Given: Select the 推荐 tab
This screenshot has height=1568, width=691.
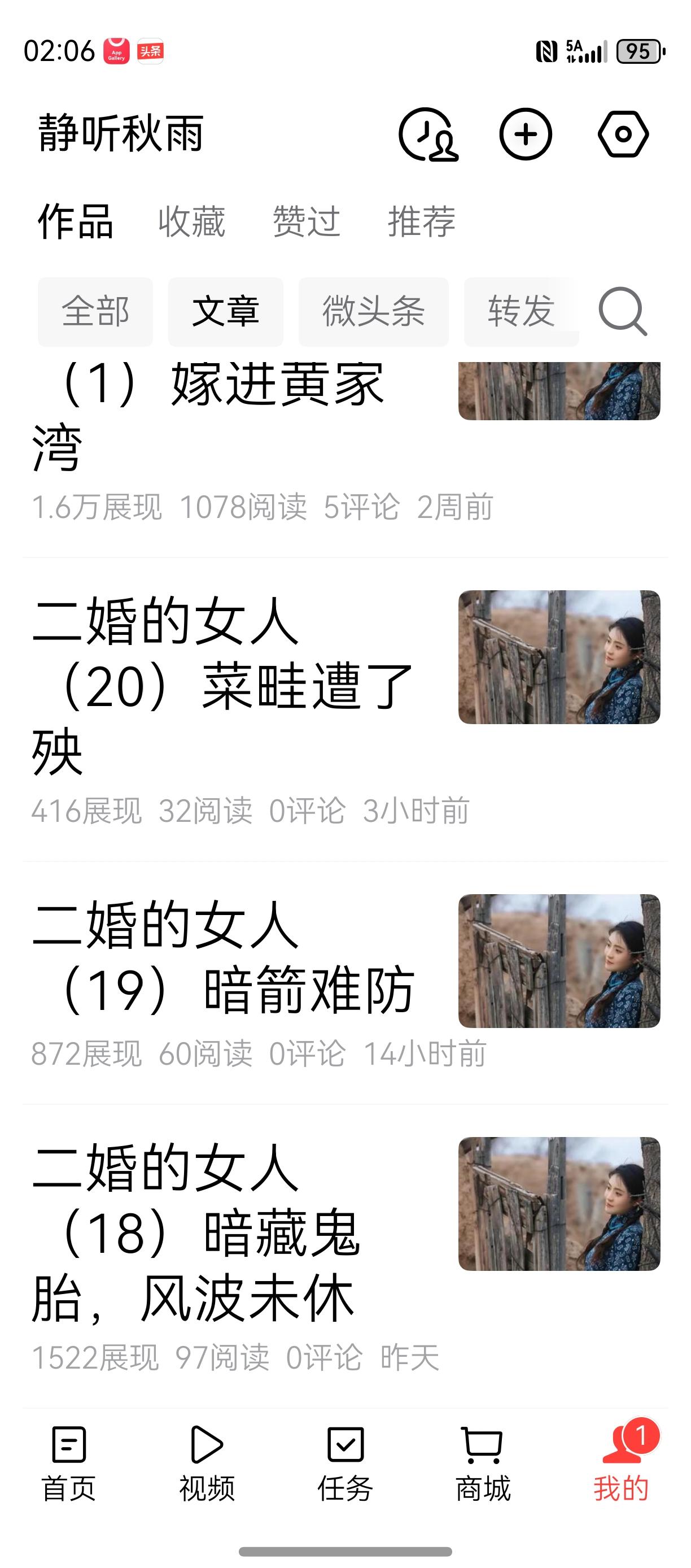Looking at the screenshot, I should pyautogui.click(x=421, y=222).
